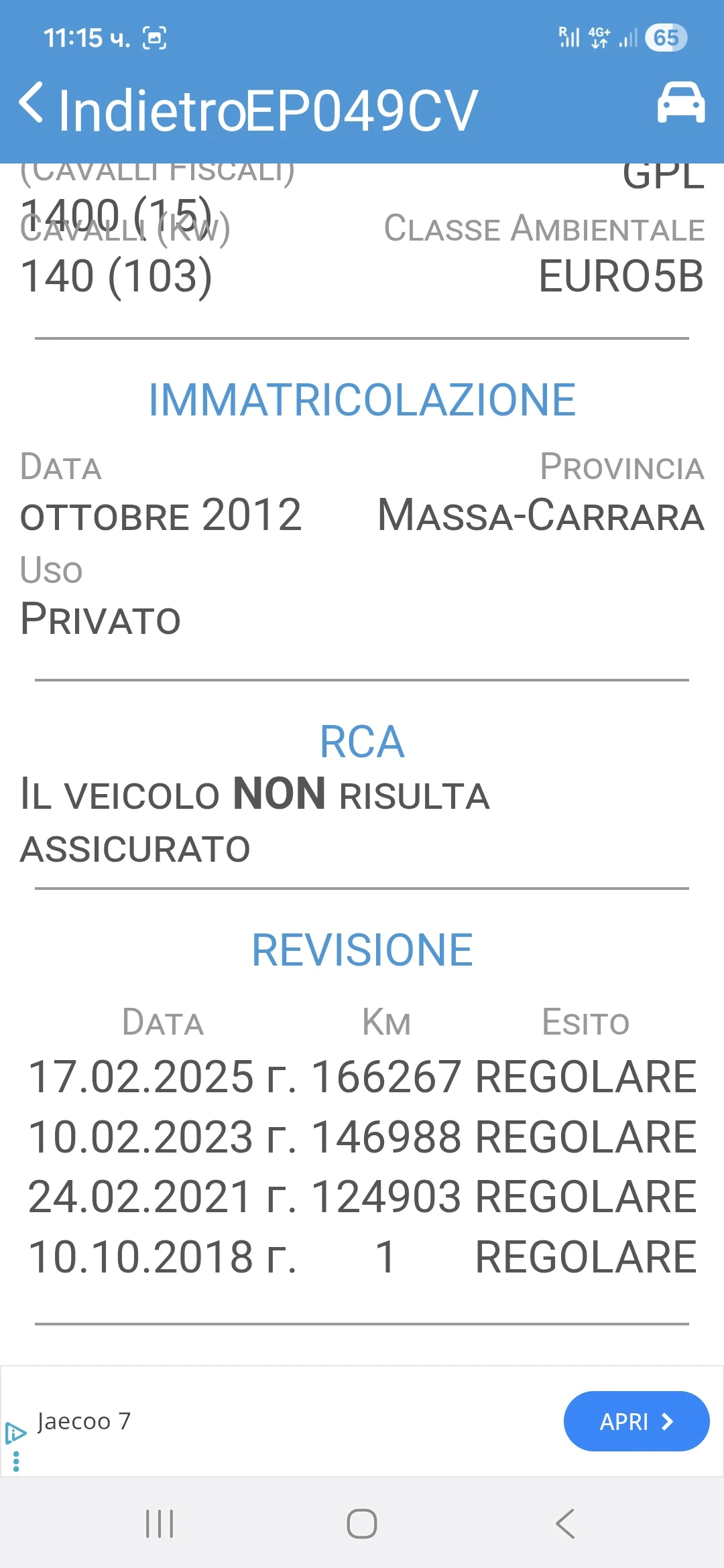Go to the home screen
Image resolution: width=724 pixels, height=1568 pixels.
click(361, 1523)
